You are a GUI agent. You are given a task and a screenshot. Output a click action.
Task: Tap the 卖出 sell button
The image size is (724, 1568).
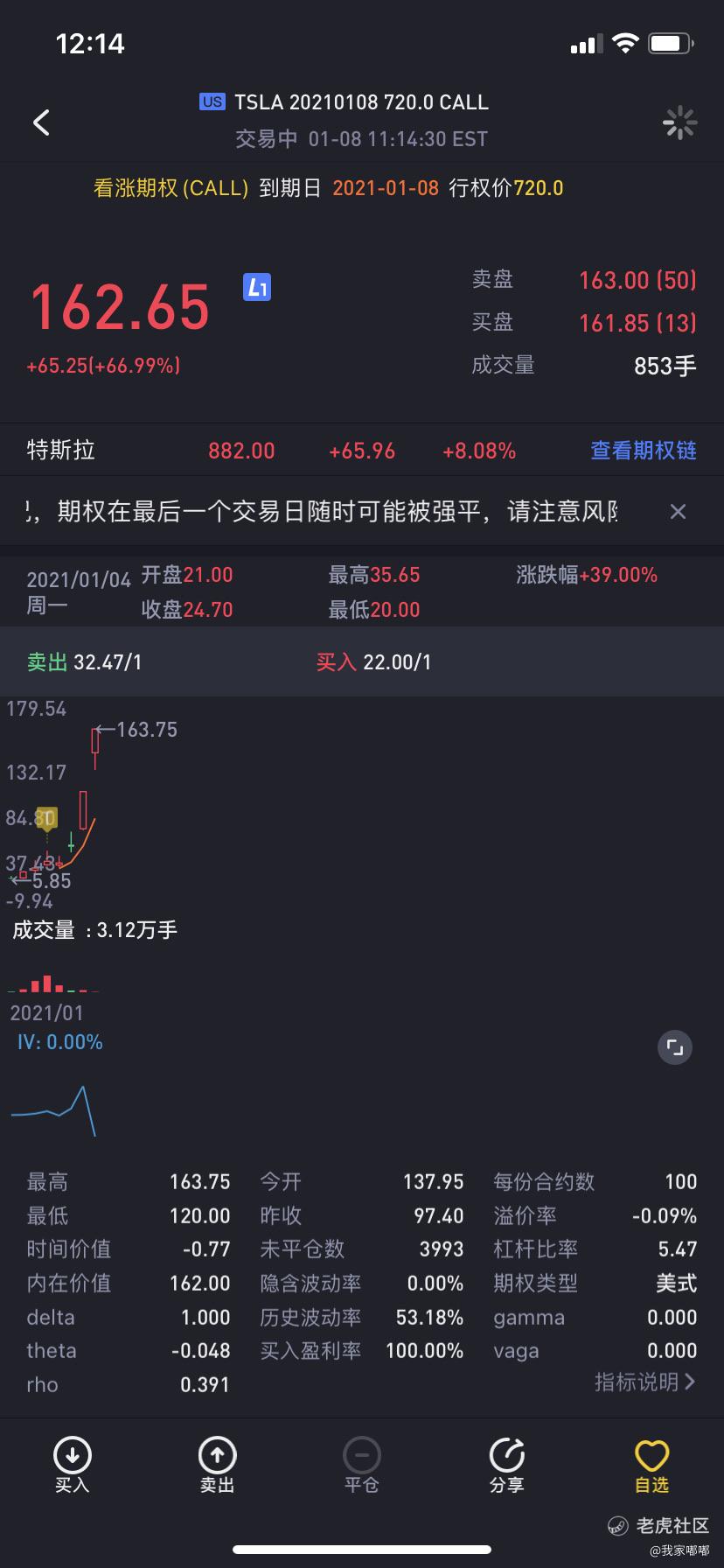pyautogui.click(x=217, y=1465)
